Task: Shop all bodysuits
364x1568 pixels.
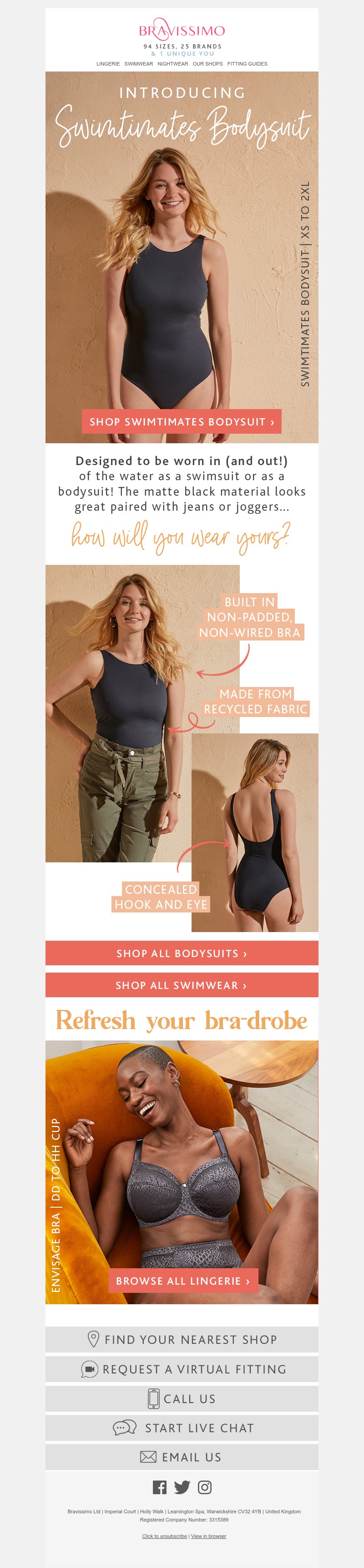Action: pos(182,953)
